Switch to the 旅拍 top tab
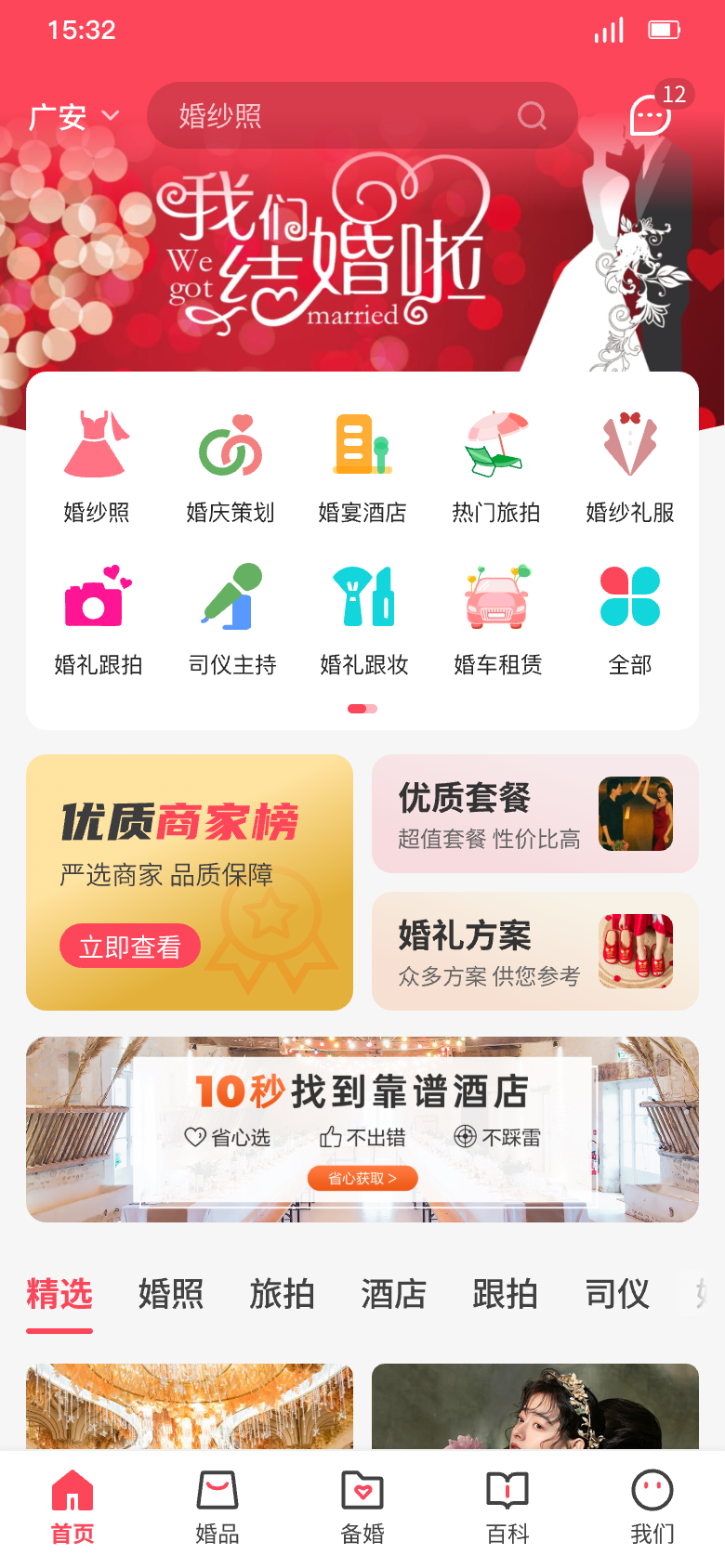The height and width of the screenshot is (1568, 725). [282, 1294]
